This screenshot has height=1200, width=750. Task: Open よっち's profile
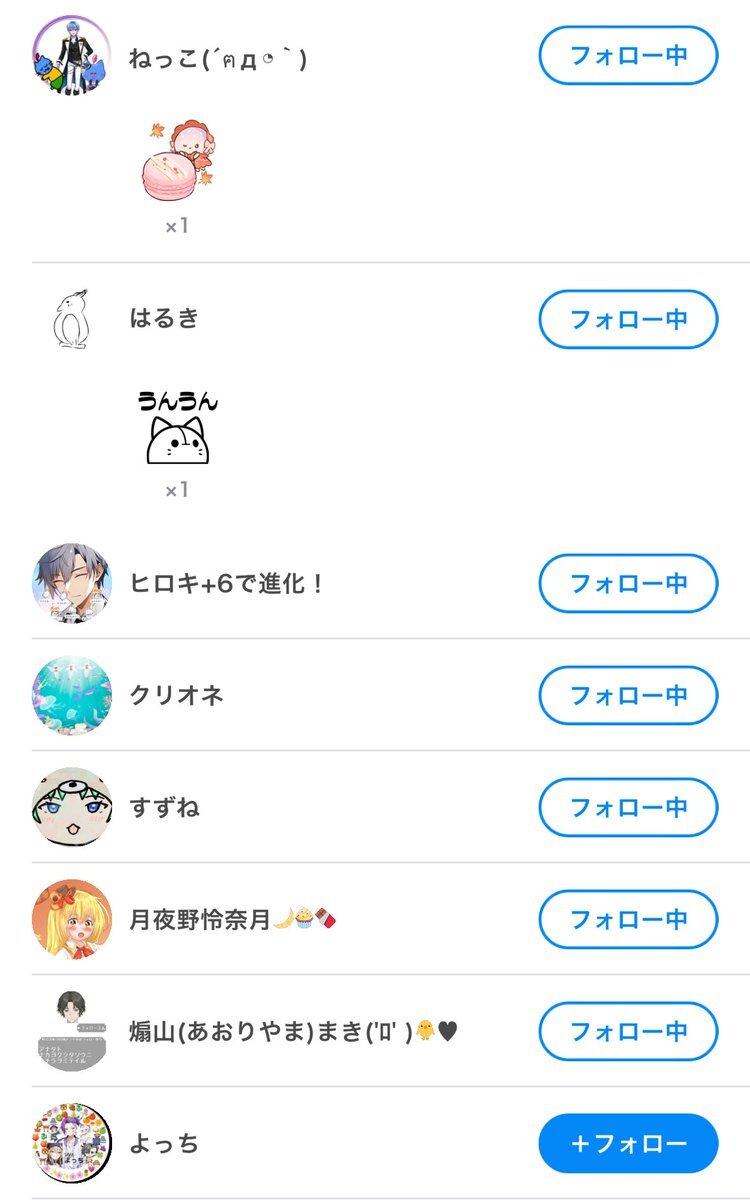(x=72, y=1143)
